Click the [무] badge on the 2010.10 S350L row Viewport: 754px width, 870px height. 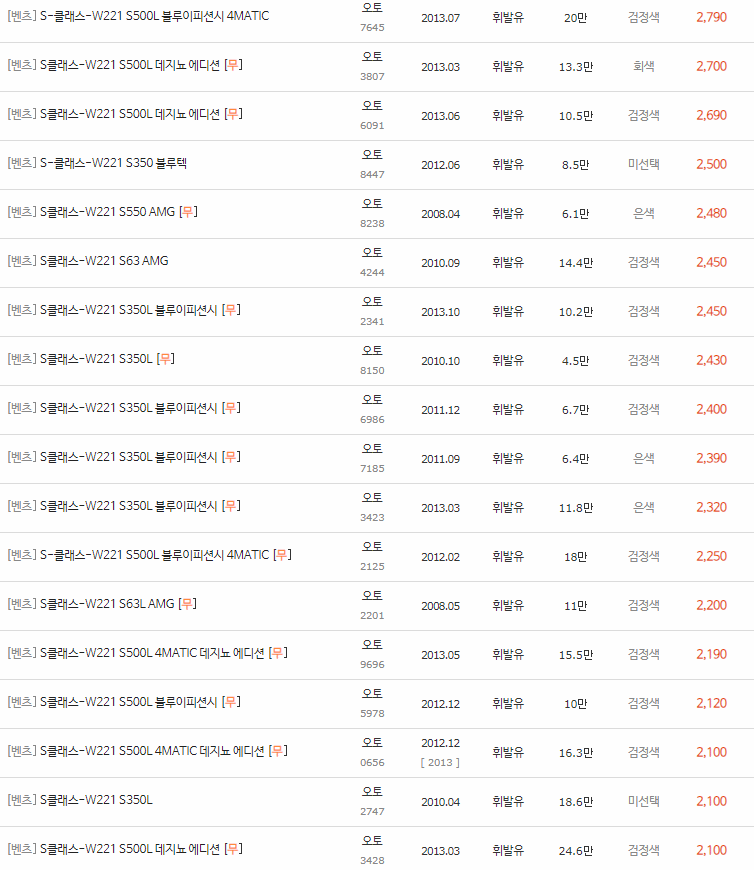point(164,360)
